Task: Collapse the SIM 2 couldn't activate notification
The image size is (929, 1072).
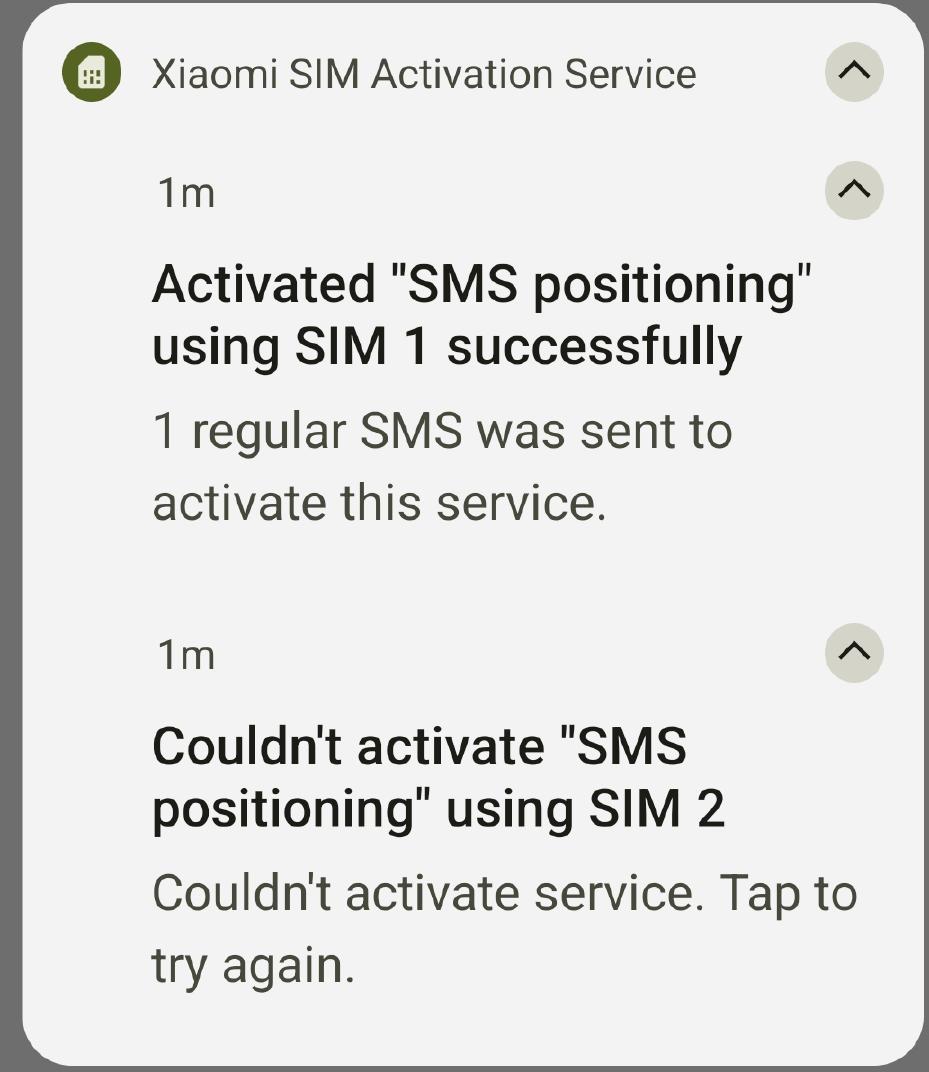Action: point(854,653)
